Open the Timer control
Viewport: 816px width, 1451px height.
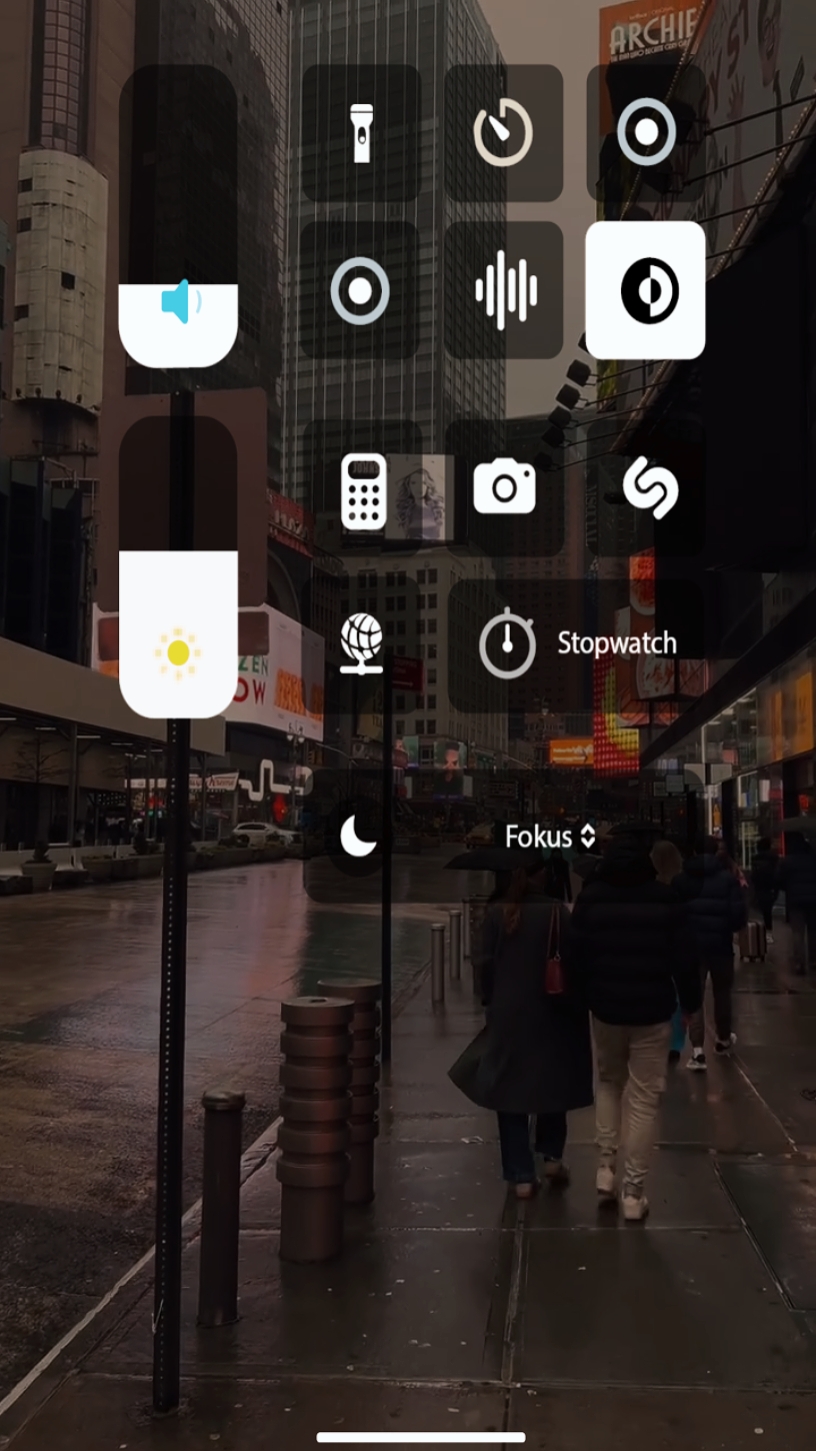click(x=503, y=133)
